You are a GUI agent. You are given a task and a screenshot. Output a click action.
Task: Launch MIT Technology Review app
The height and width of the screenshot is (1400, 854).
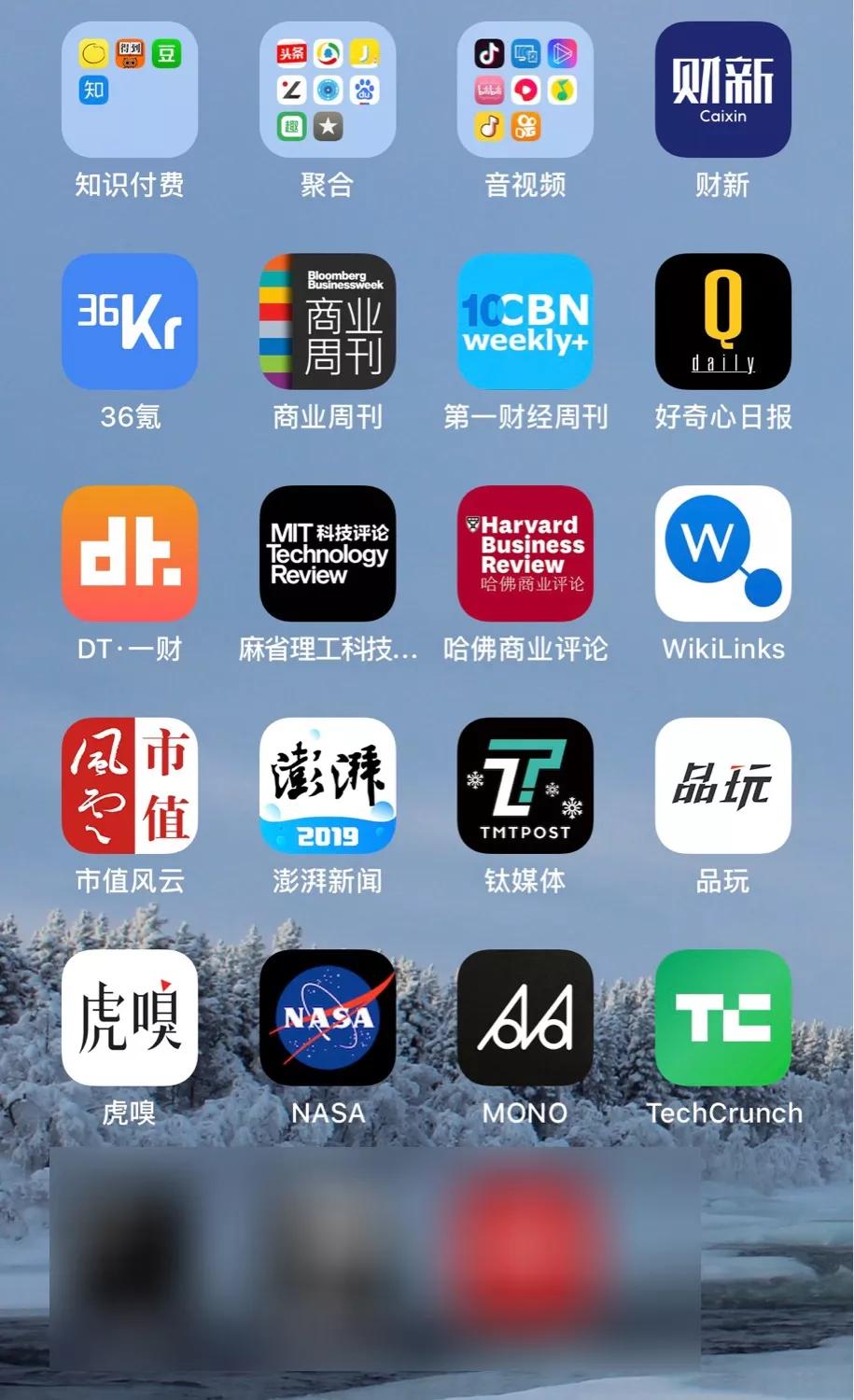pyautogui.click(x=328, y=553)
